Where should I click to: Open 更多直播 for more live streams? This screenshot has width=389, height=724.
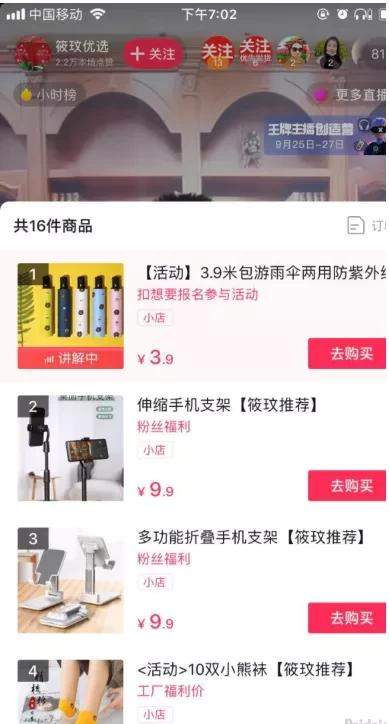(x=348, y=96)
